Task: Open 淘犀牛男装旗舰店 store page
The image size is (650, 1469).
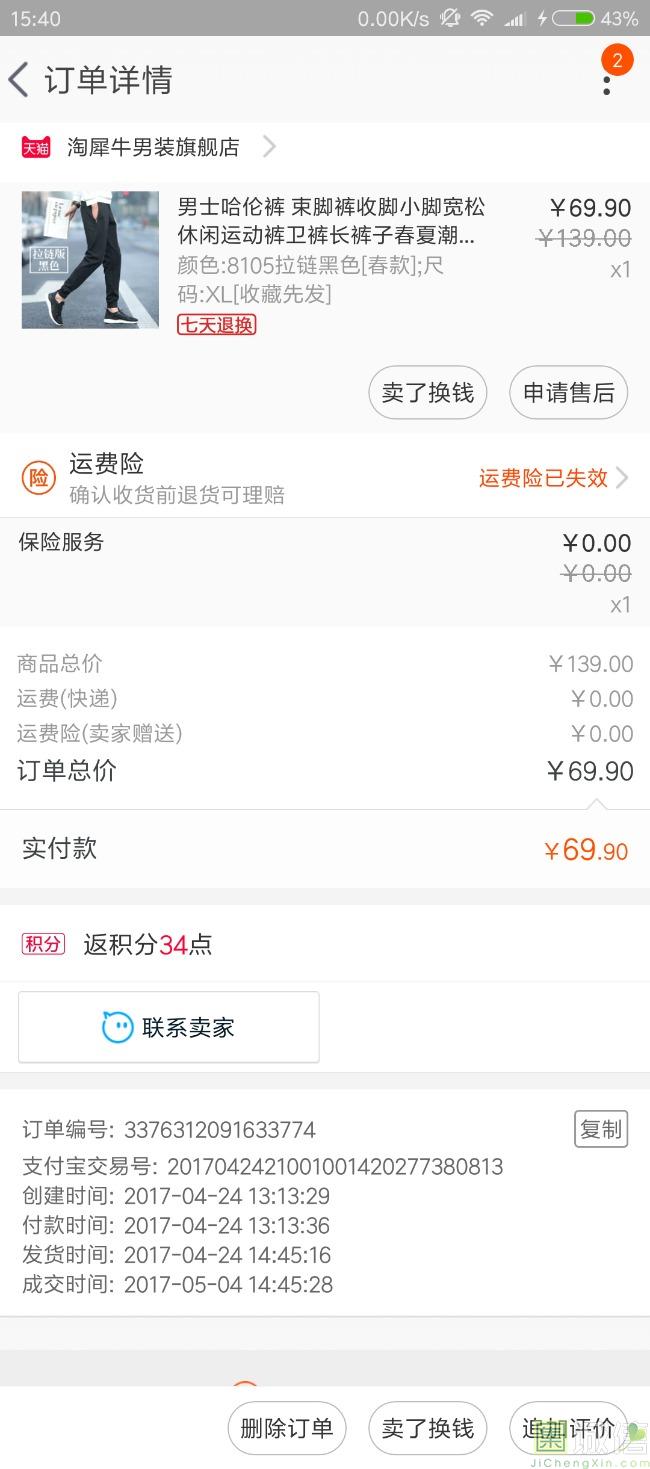Action: click(153, 148)
